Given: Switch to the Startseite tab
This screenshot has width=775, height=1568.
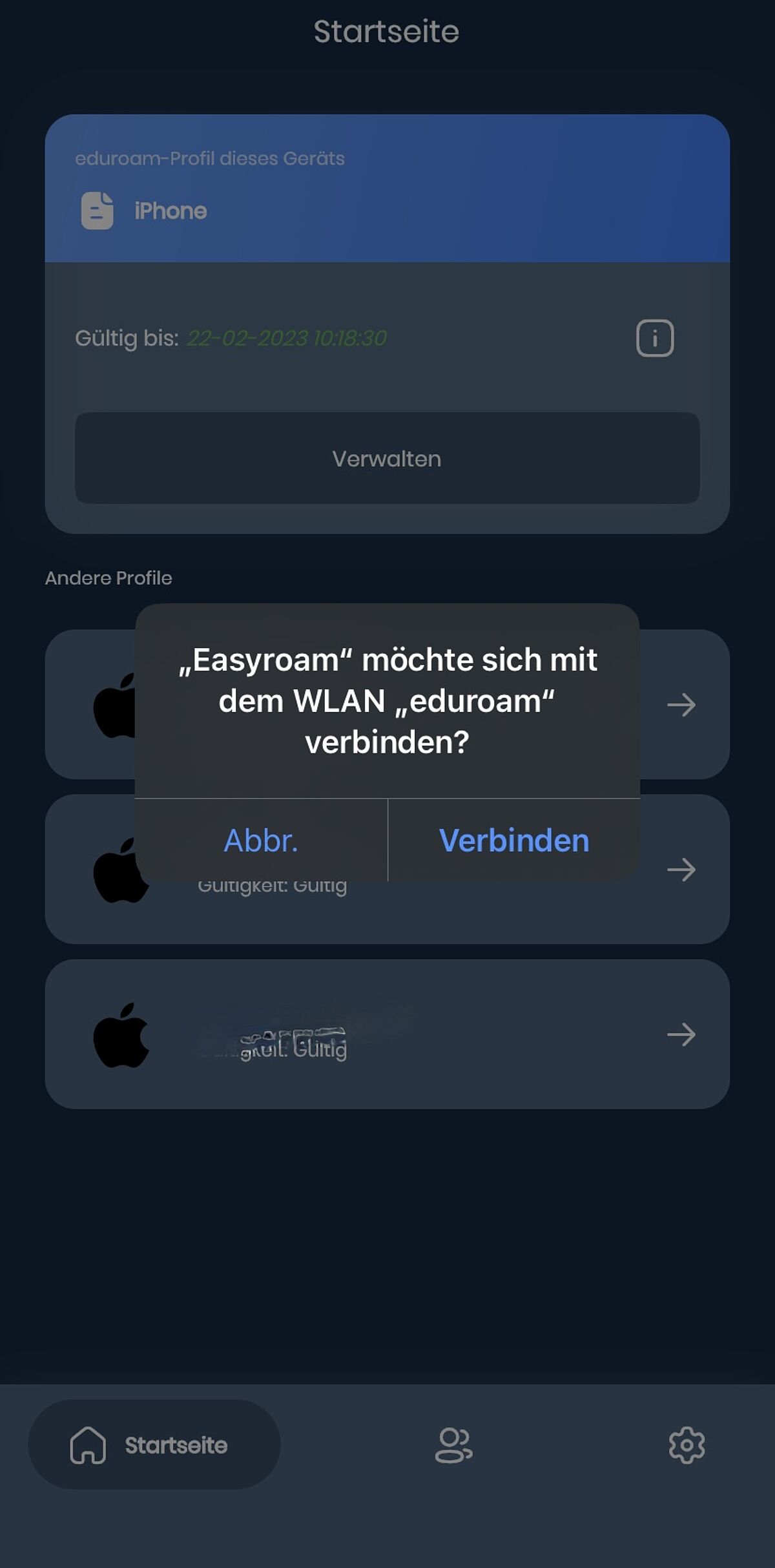Looking at the screenshot, I should click(x=154, y=1445).
